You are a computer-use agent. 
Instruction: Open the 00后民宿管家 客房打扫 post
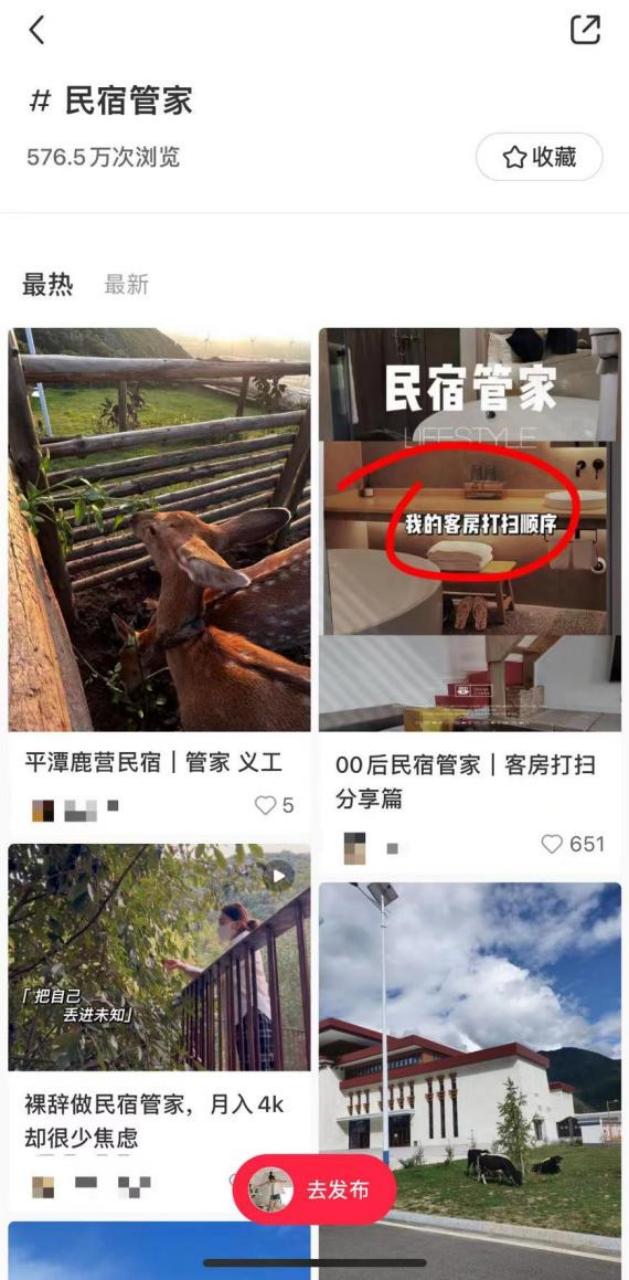coord(469,530)
